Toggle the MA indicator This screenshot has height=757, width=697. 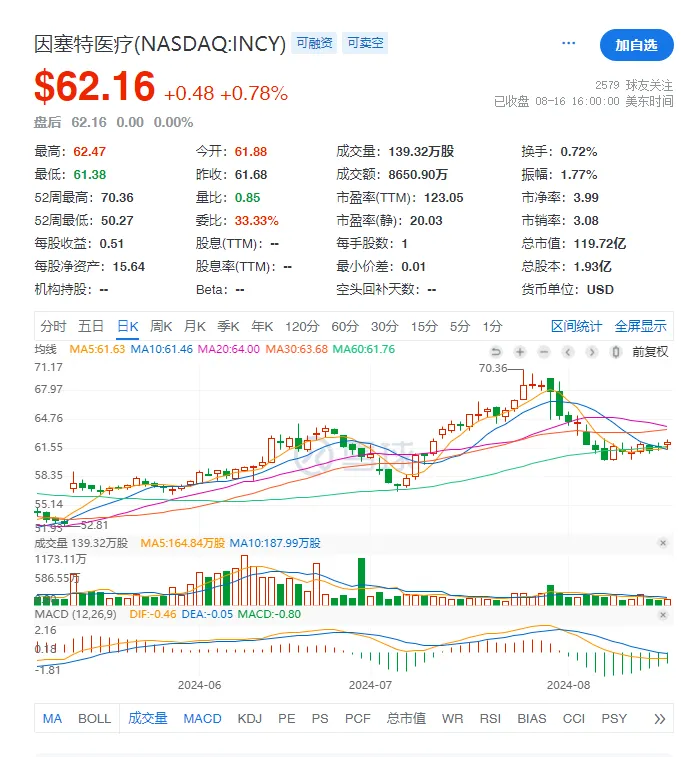tap(52, 718)
